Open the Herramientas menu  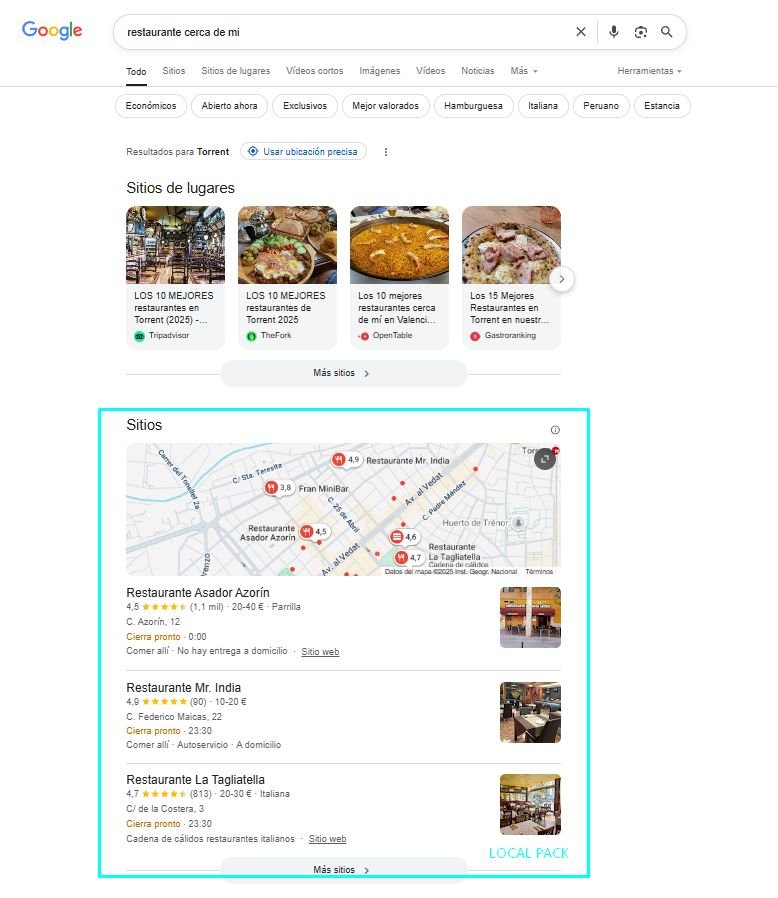[649, 71]
